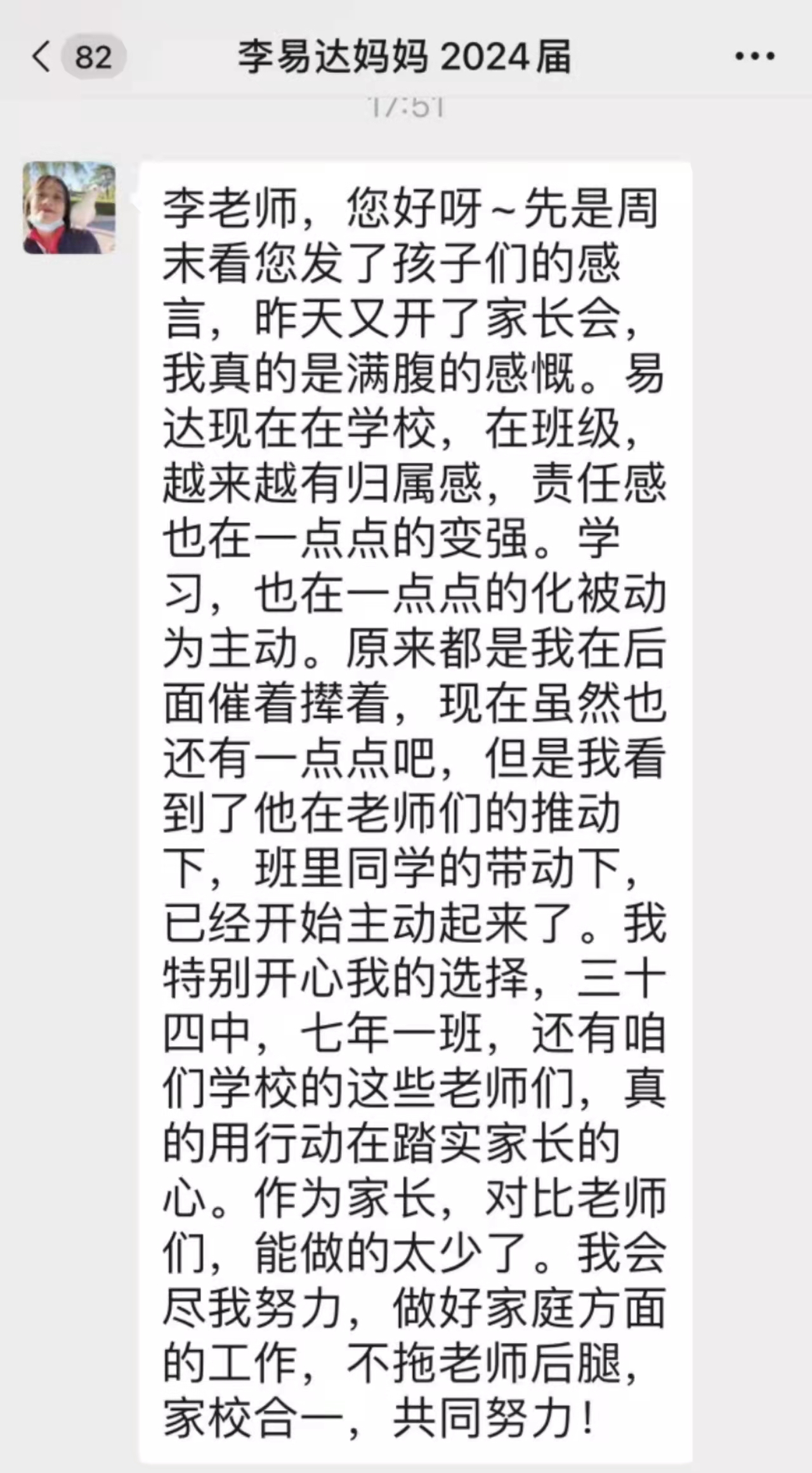Open the sender's profile avatar

pos(69,207)
